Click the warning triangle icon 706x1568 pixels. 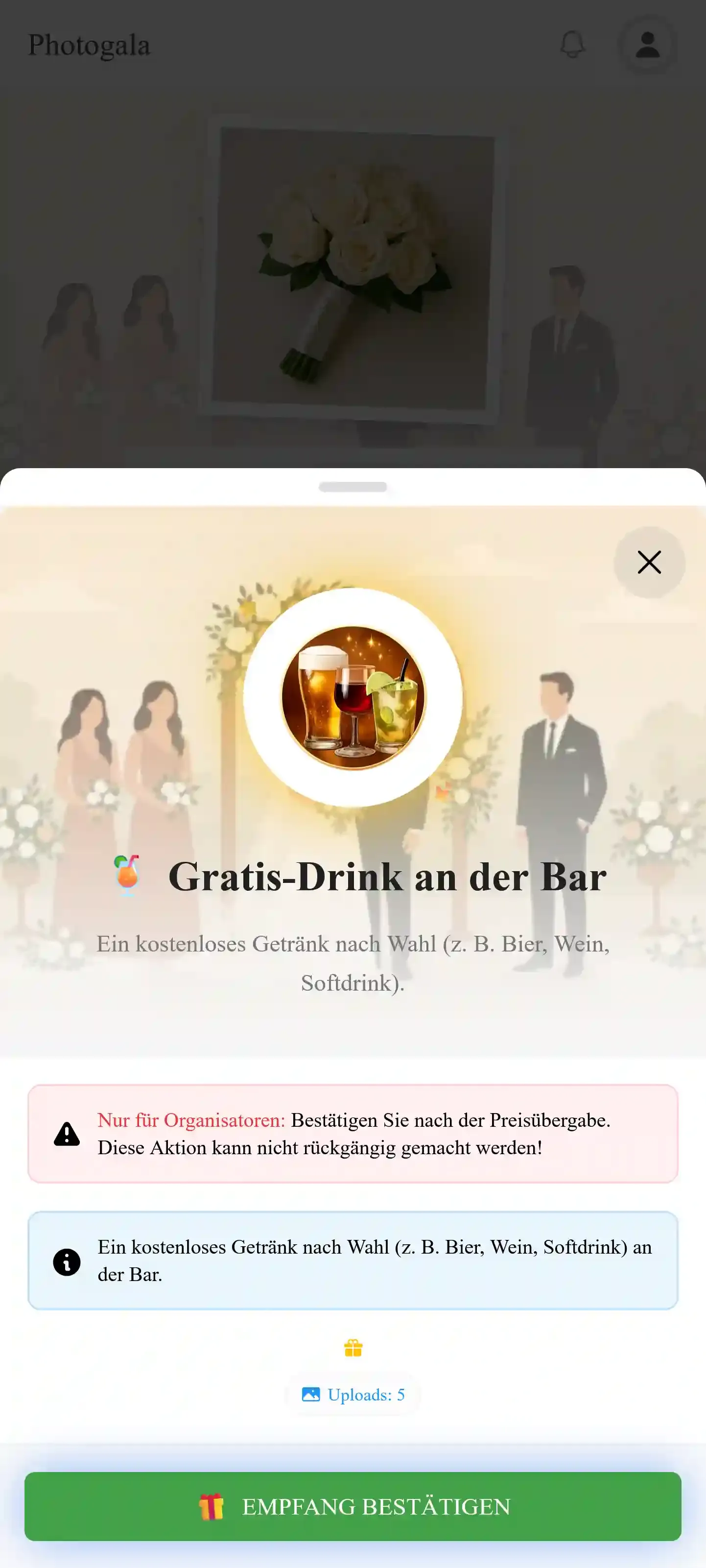click(x=67, y=1133)
